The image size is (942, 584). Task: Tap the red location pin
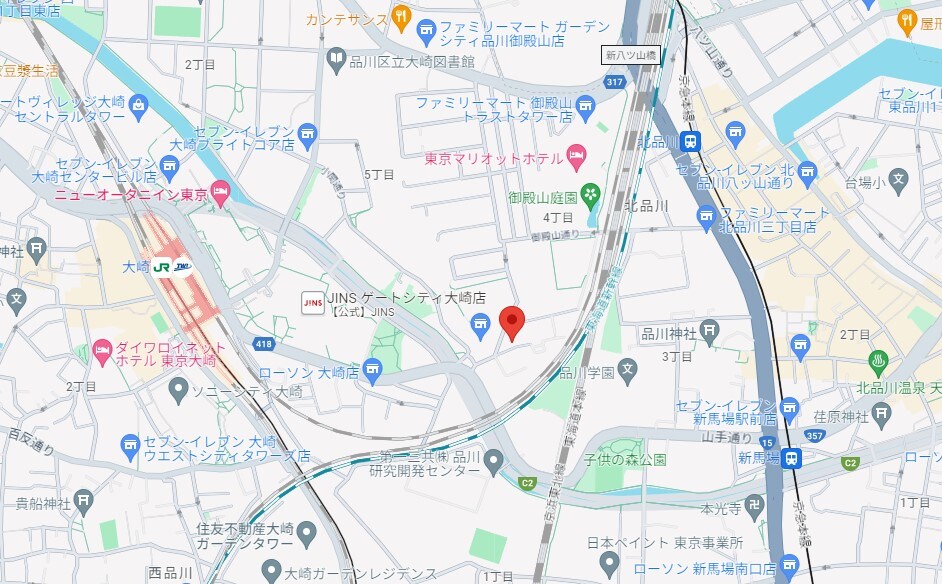512,322
